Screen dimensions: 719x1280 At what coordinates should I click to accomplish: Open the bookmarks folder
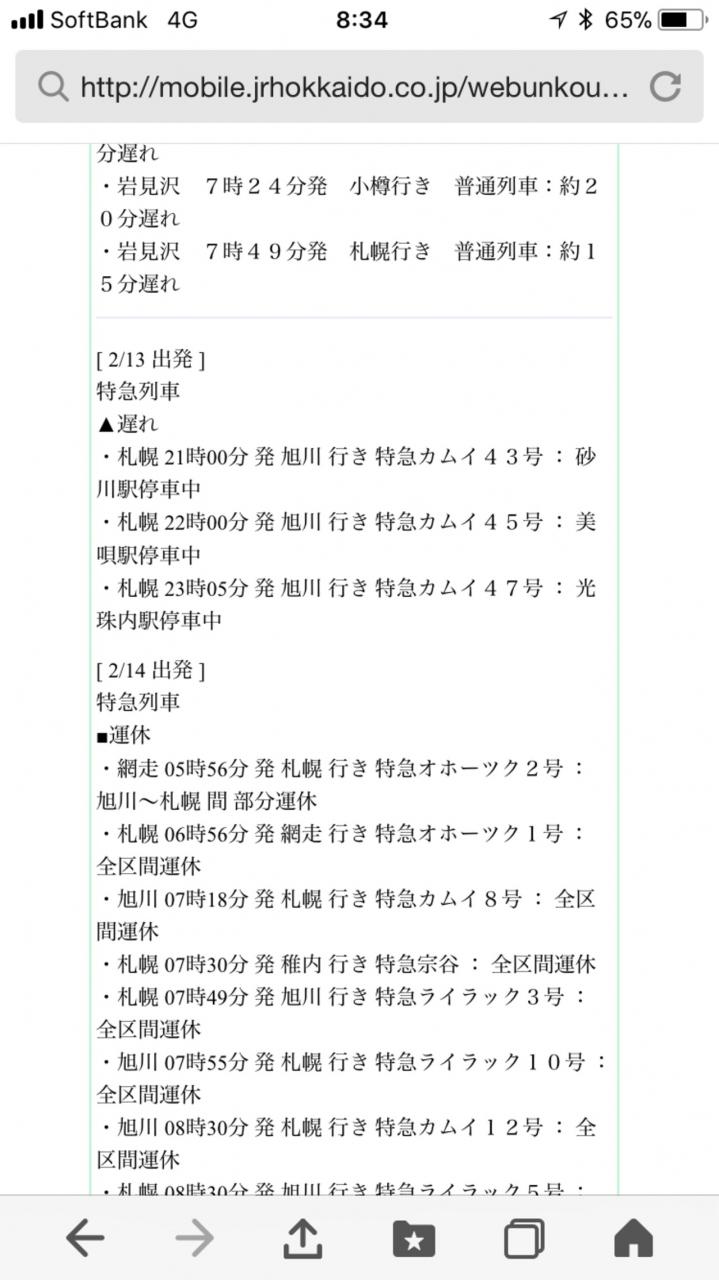coord(413,1240)
